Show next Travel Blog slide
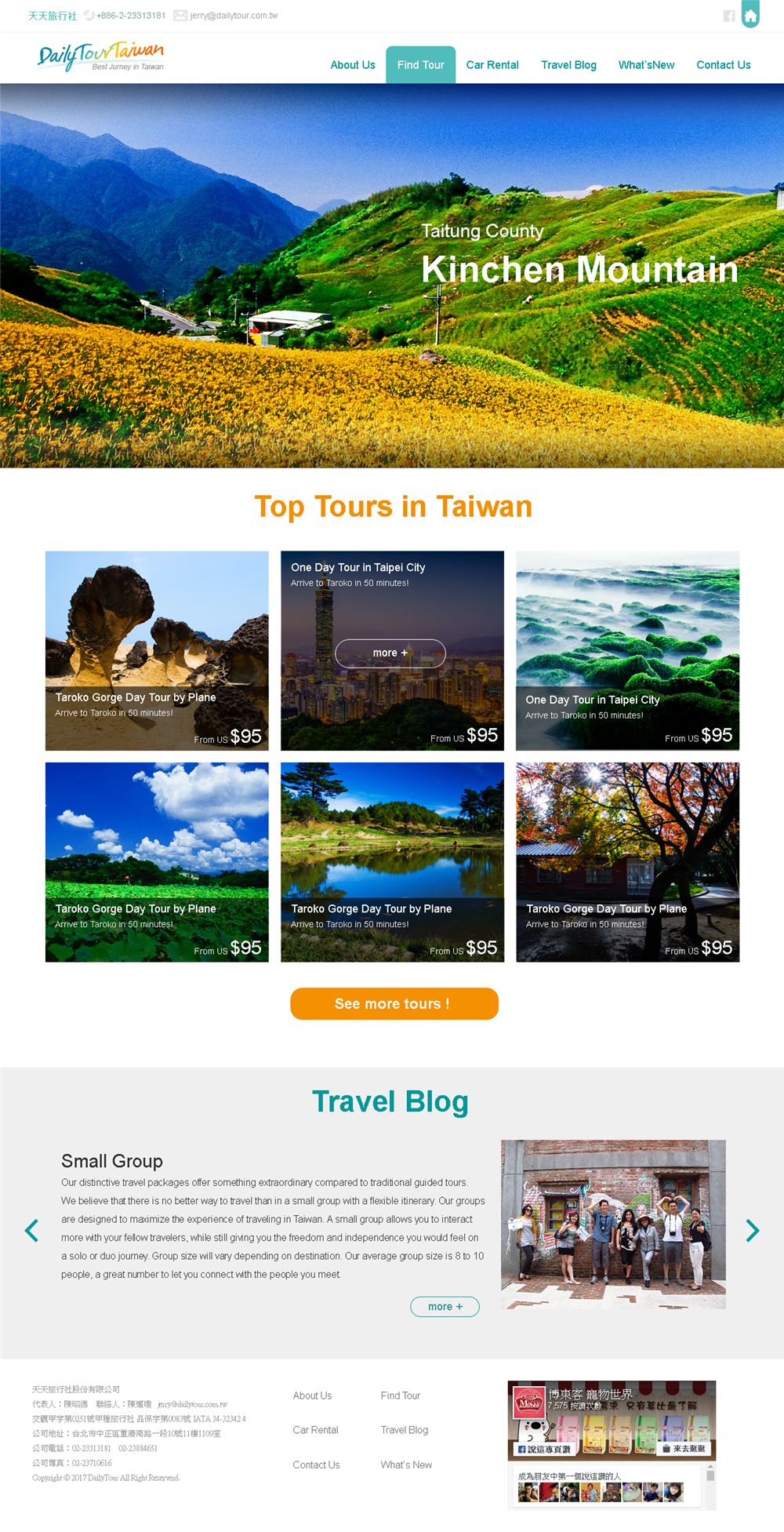 point(752,1230)
